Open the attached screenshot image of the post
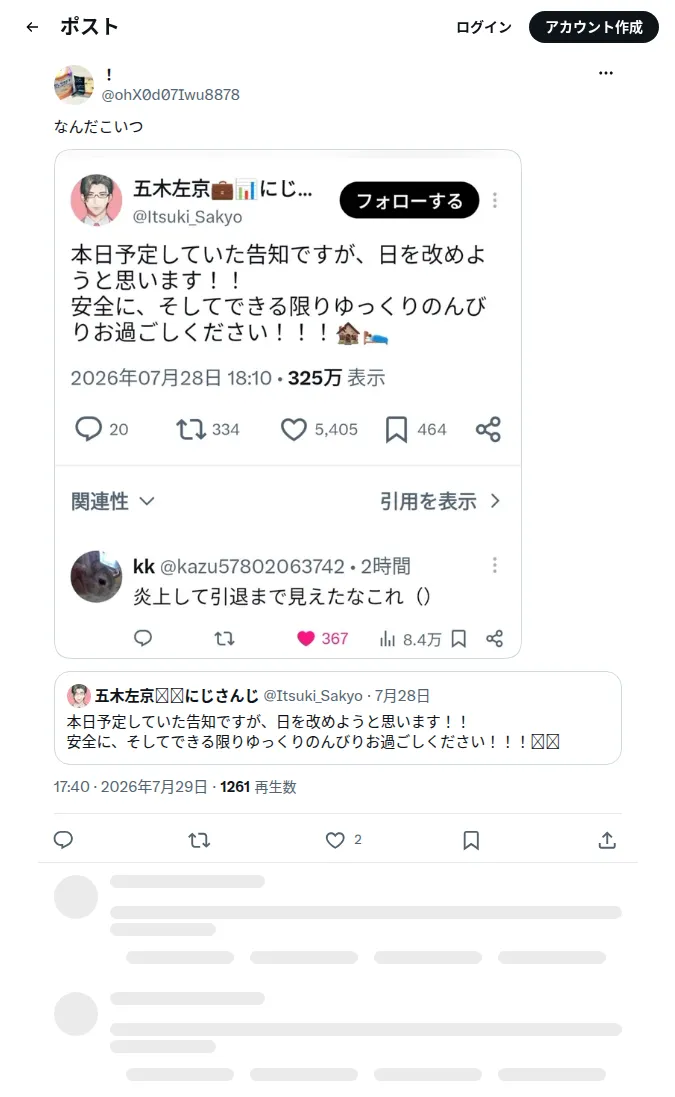The height and width of the screenshot is (1097, 675). (287, 404)
